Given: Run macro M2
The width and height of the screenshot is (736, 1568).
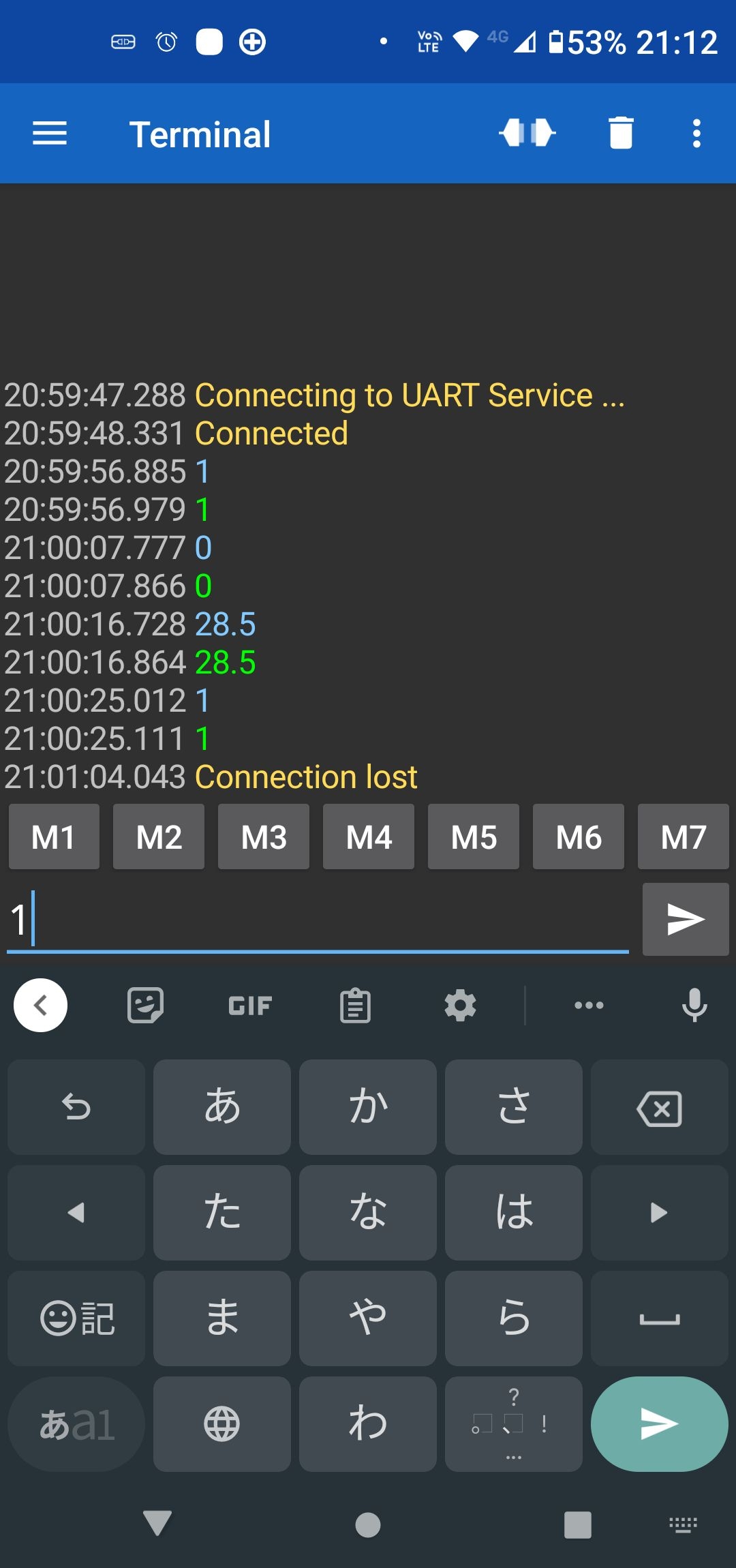Looking at the screenshot, I should [159, 836].
